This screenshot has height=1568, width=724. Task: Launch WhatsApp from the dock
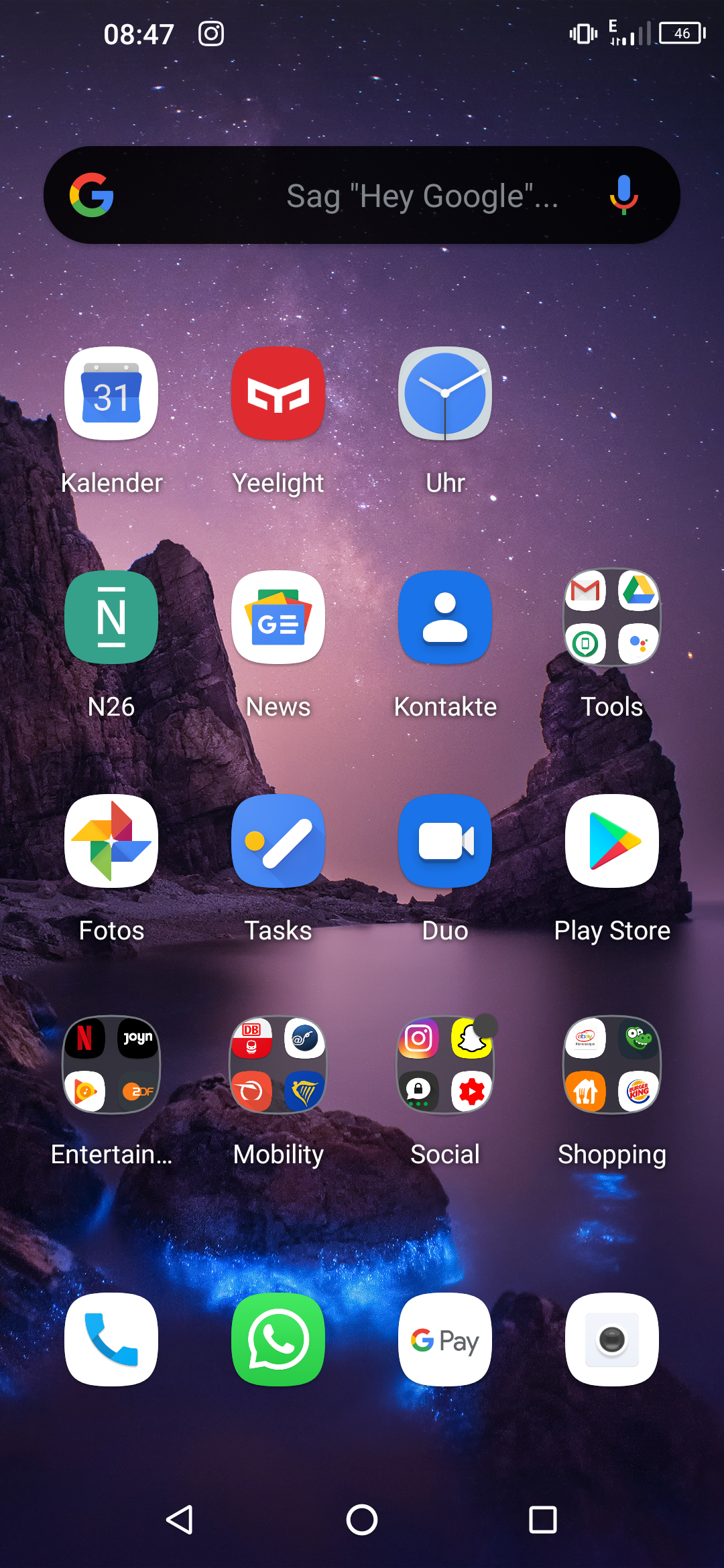(x=278, y=1340)
